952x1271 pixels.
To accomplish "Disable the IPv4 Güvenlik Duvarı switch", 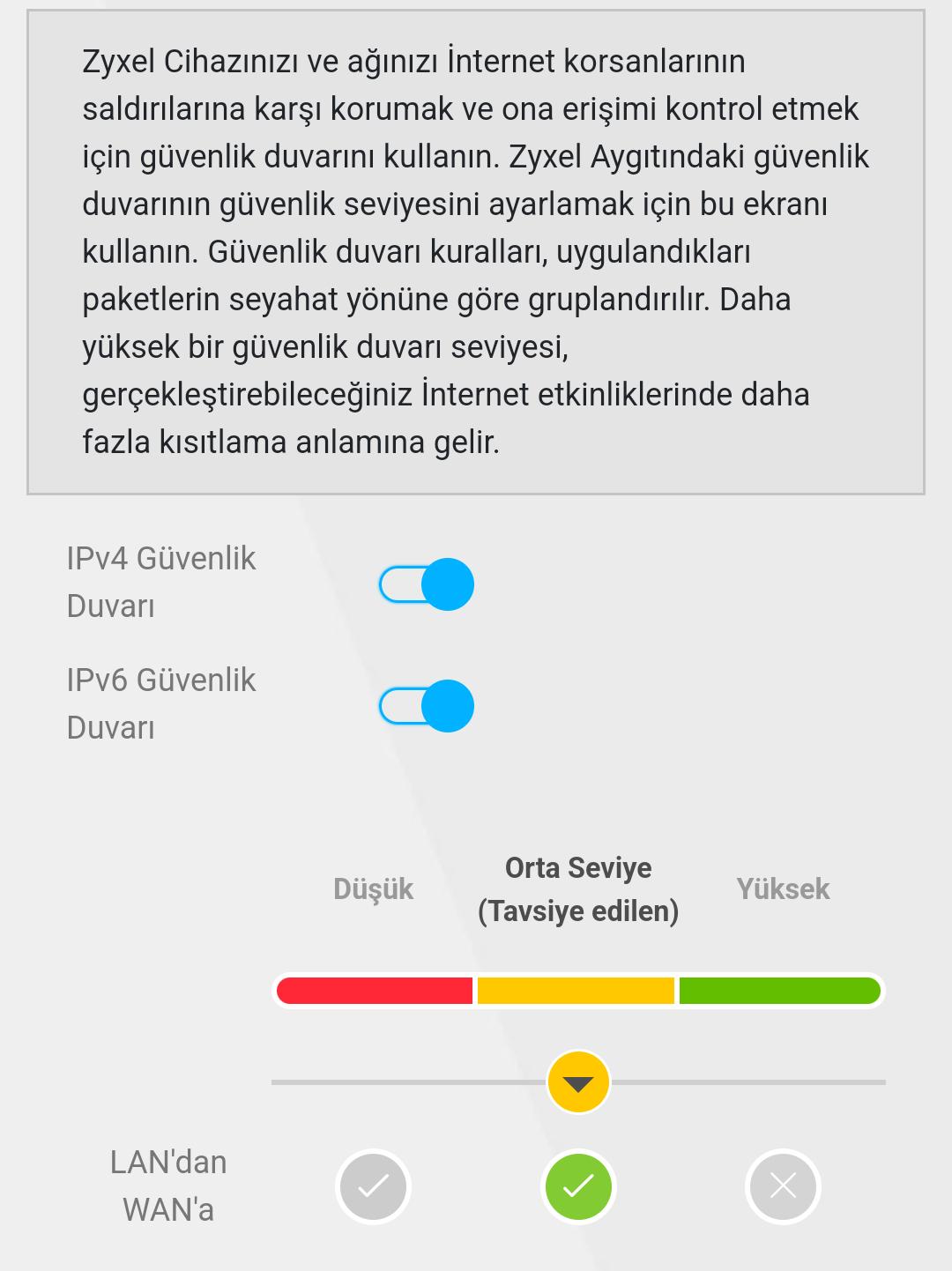I will (427, 584).
